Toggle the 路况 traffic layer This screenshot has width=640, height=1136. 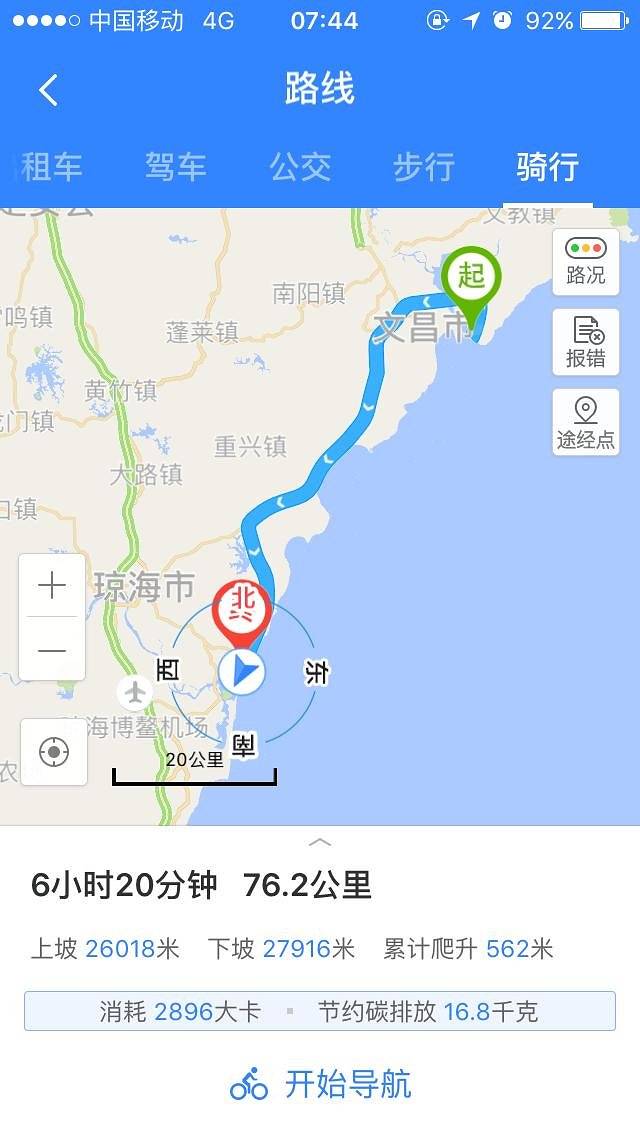coord(585,262)
